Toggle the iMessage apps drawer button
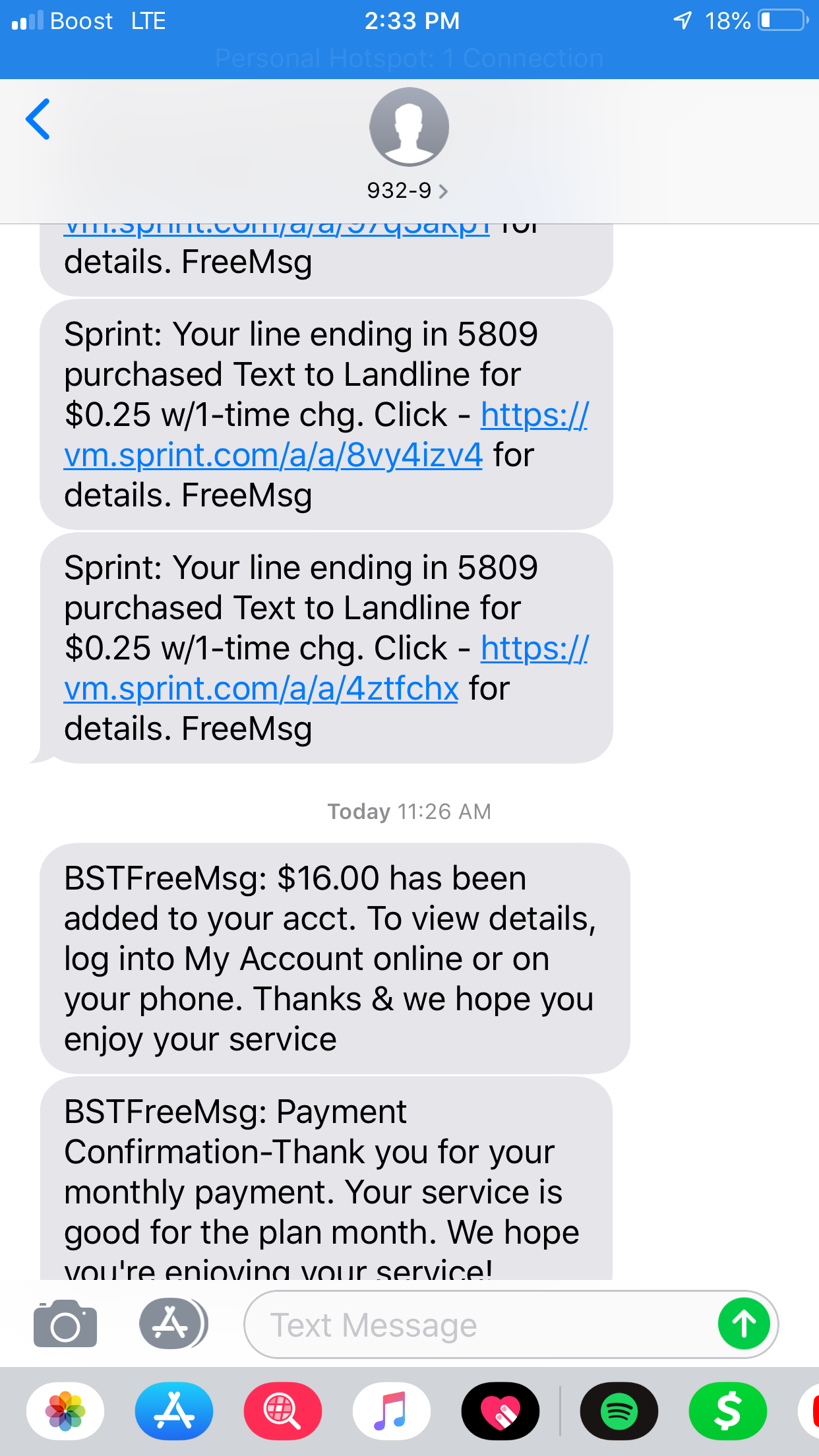Viewport: 819px width, 1456px height. point(173,1324)
